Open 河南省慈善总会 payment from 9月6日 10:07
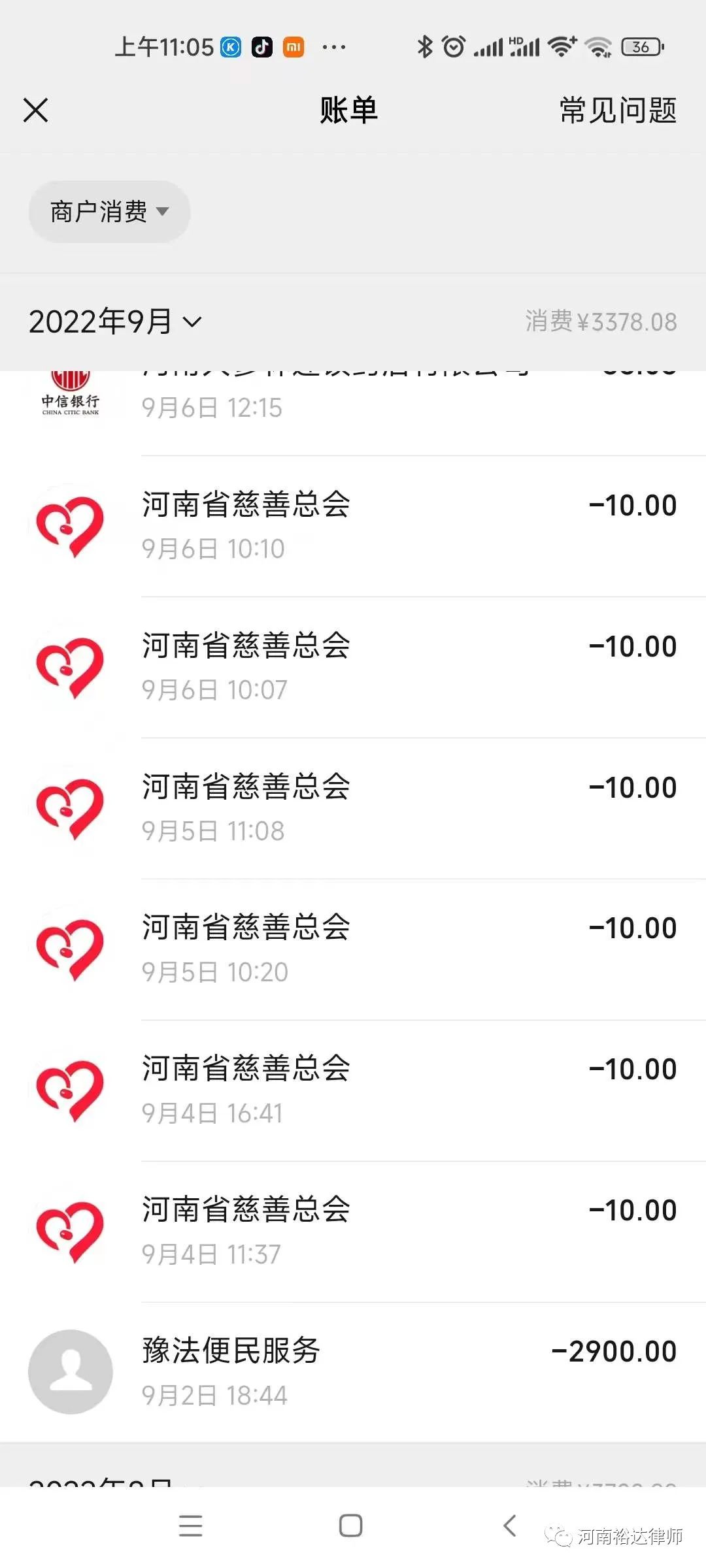Image resolution: width=706 pixels, height=1568 pixels. pyautogui.click(x=353, y=668)
